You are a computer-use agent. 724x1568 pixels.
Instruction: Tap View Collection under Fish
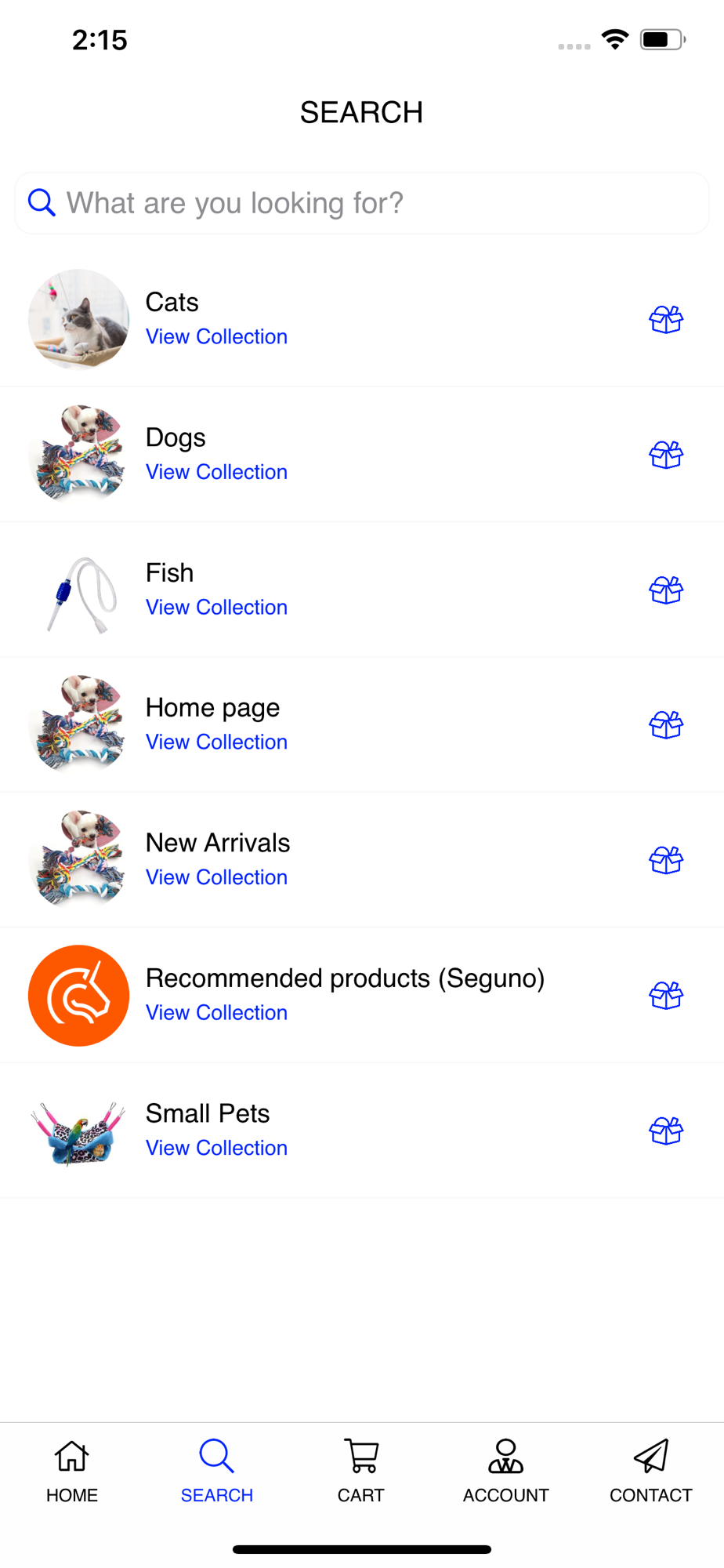click(216, 608)
